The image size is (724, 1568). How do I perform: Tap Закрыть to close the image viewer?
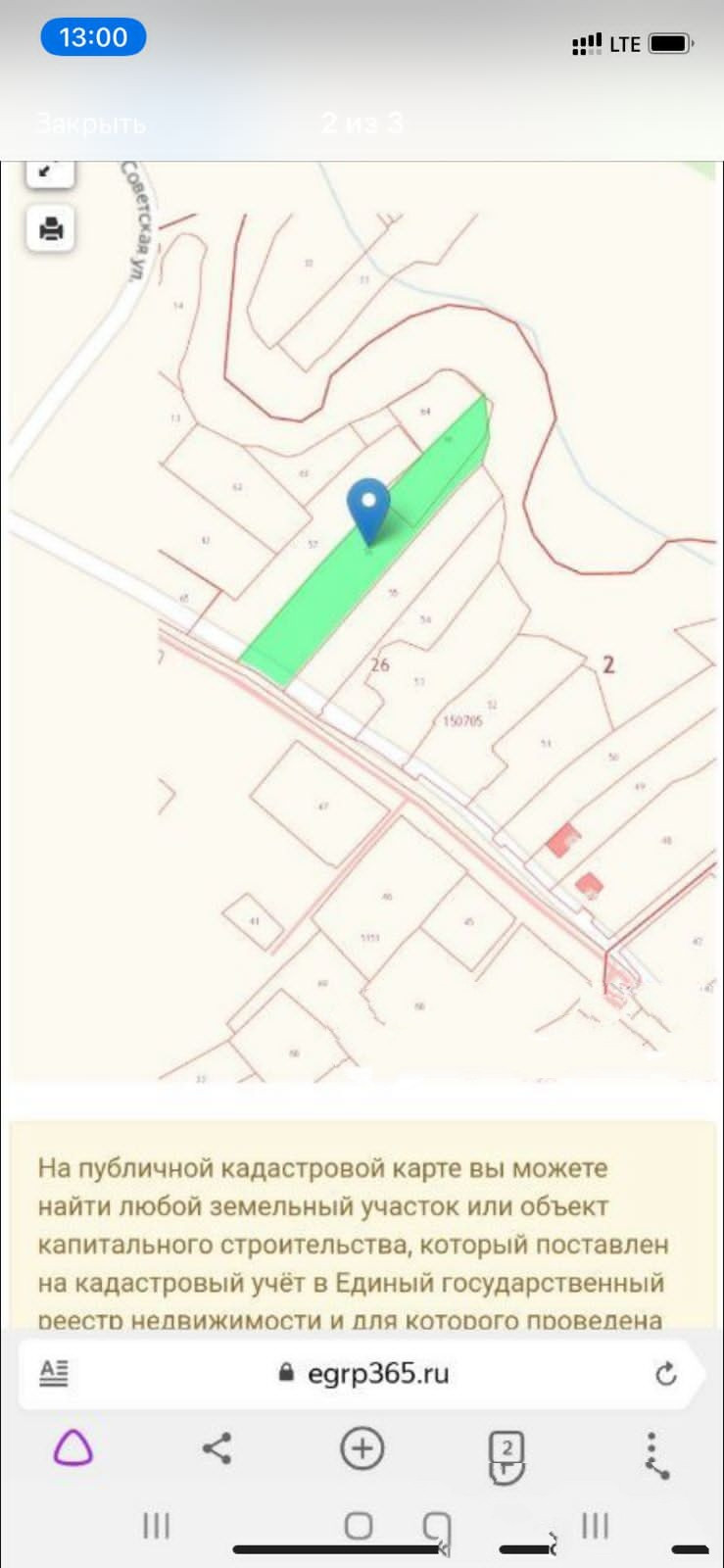coord(91,123)
